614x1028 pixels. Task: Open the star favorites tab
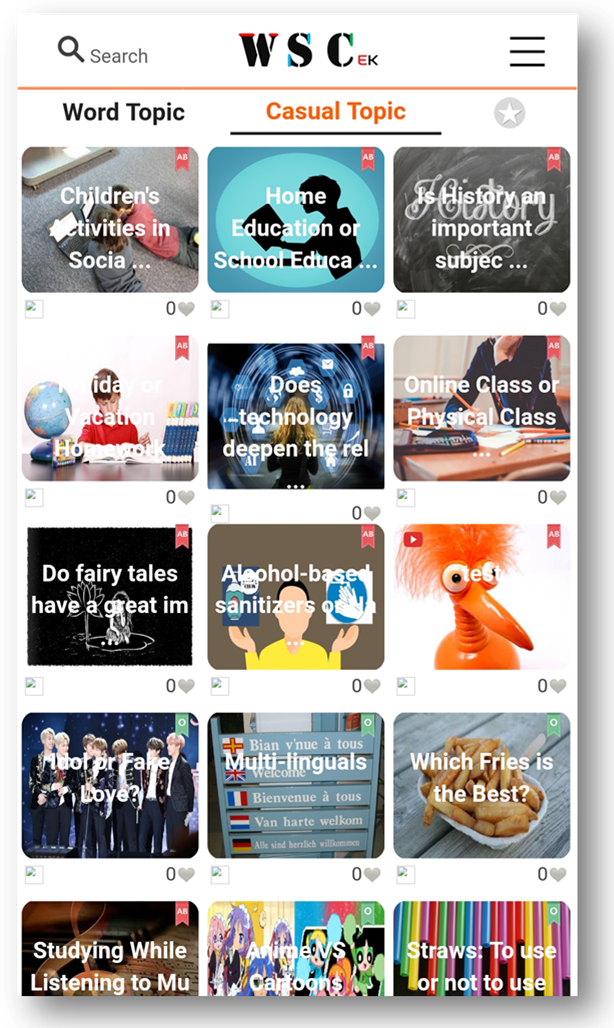point(509,113)
